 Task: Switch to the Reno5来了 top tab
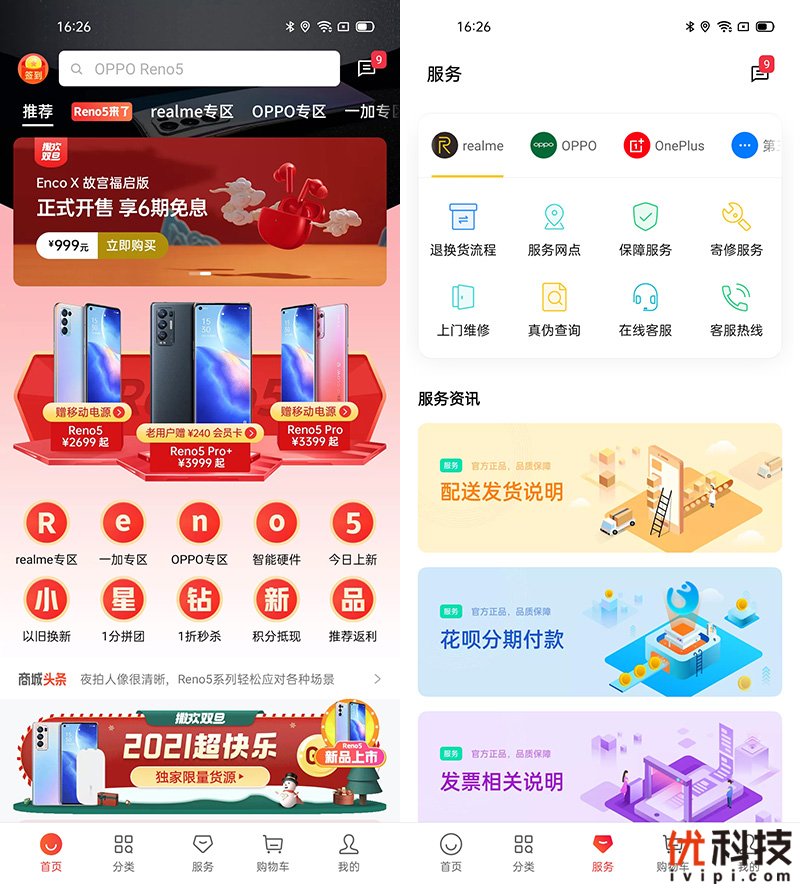coord(102,112)
